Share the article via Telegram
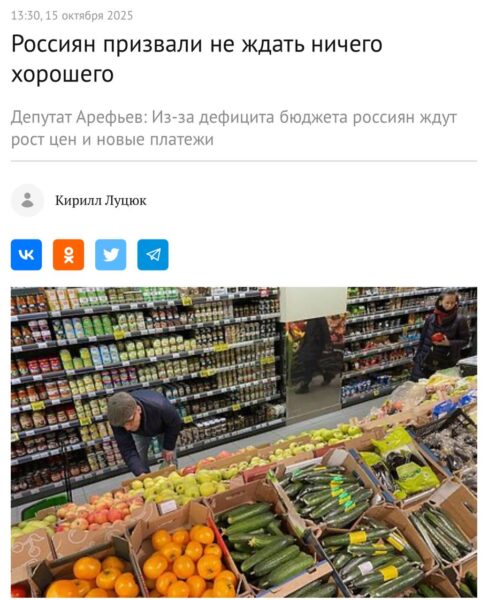Image resolution: width=488 pixels, height=600 pixels. click(x=153, y=254)
